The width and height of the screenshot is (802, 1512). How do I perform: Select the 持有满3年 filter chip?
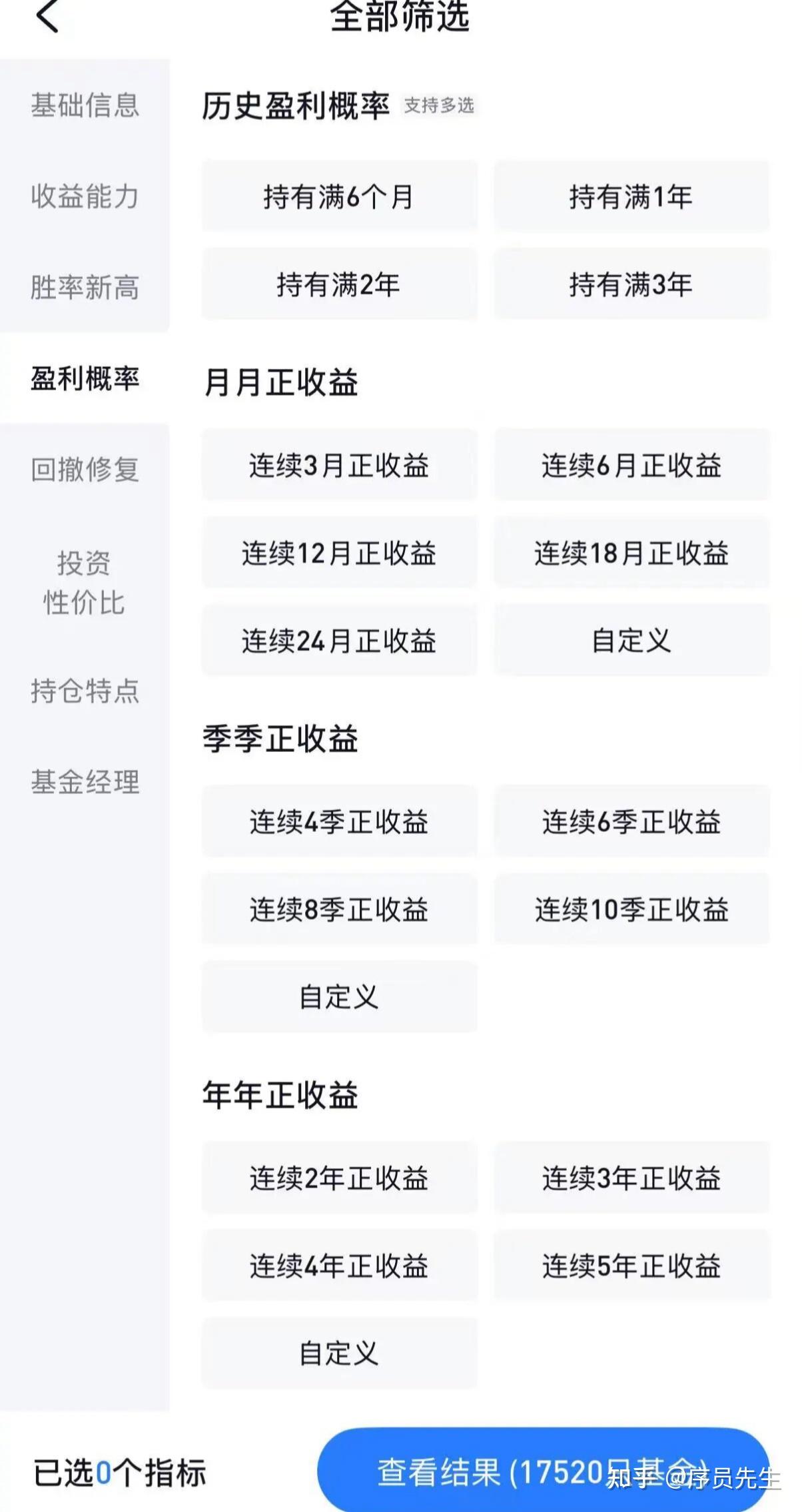click(x=631, y=284)
